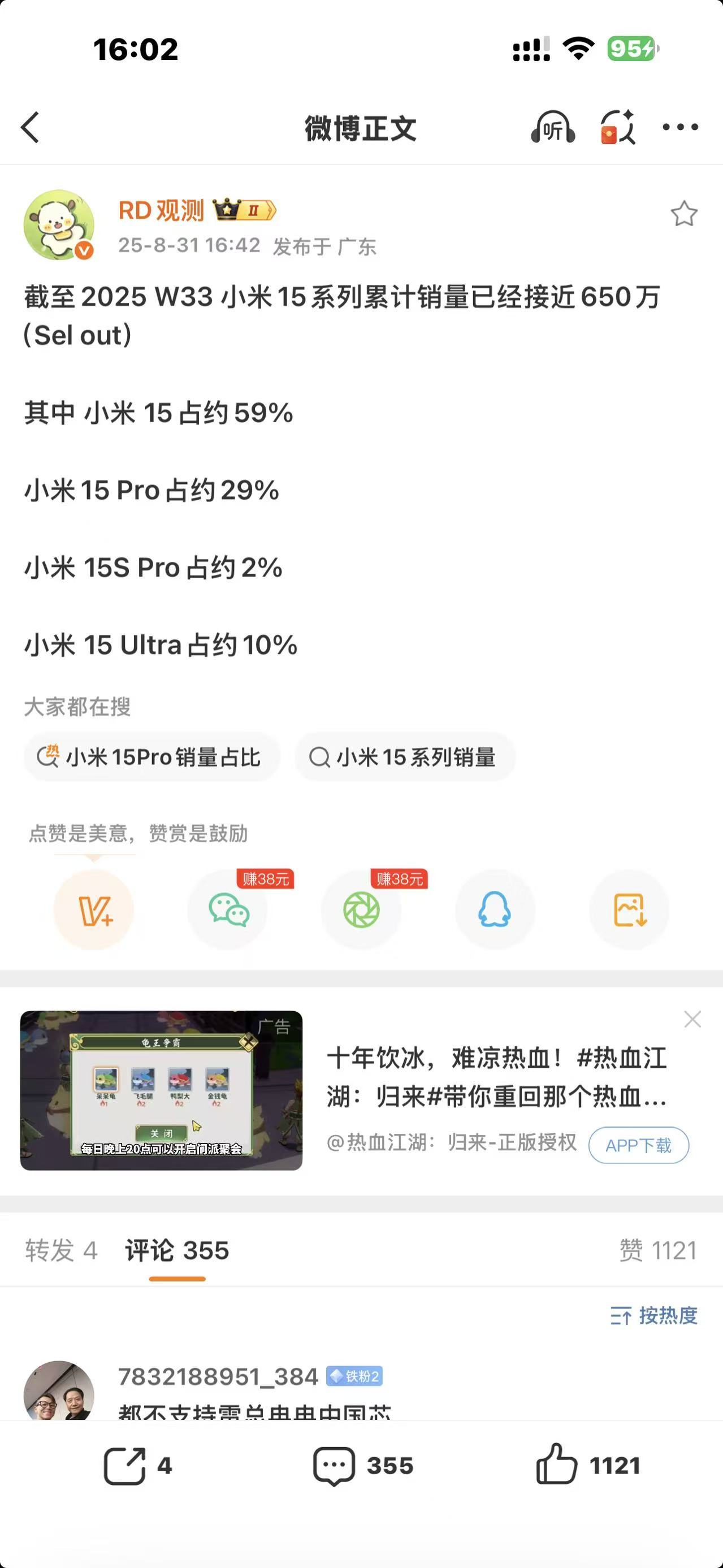Switch to the 赞 1121 tab
Image resolution: width=723 pixels, height=1568 pixels.
pos(657,1250)
